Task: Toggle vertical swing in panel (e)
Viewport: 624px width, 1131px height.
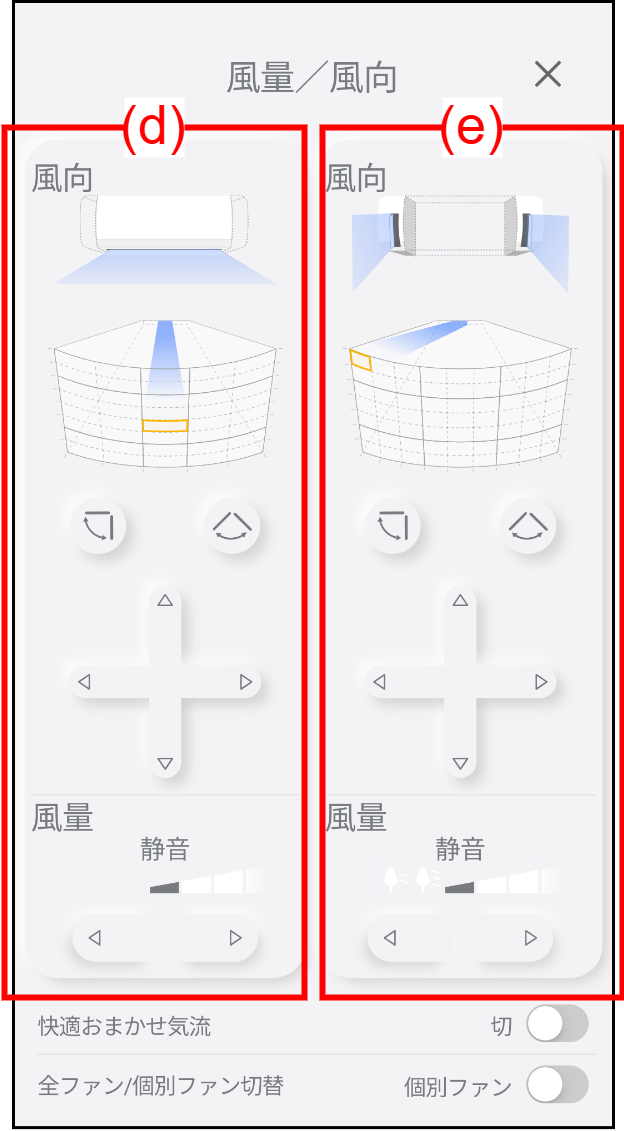Action: tap(393, 523)
